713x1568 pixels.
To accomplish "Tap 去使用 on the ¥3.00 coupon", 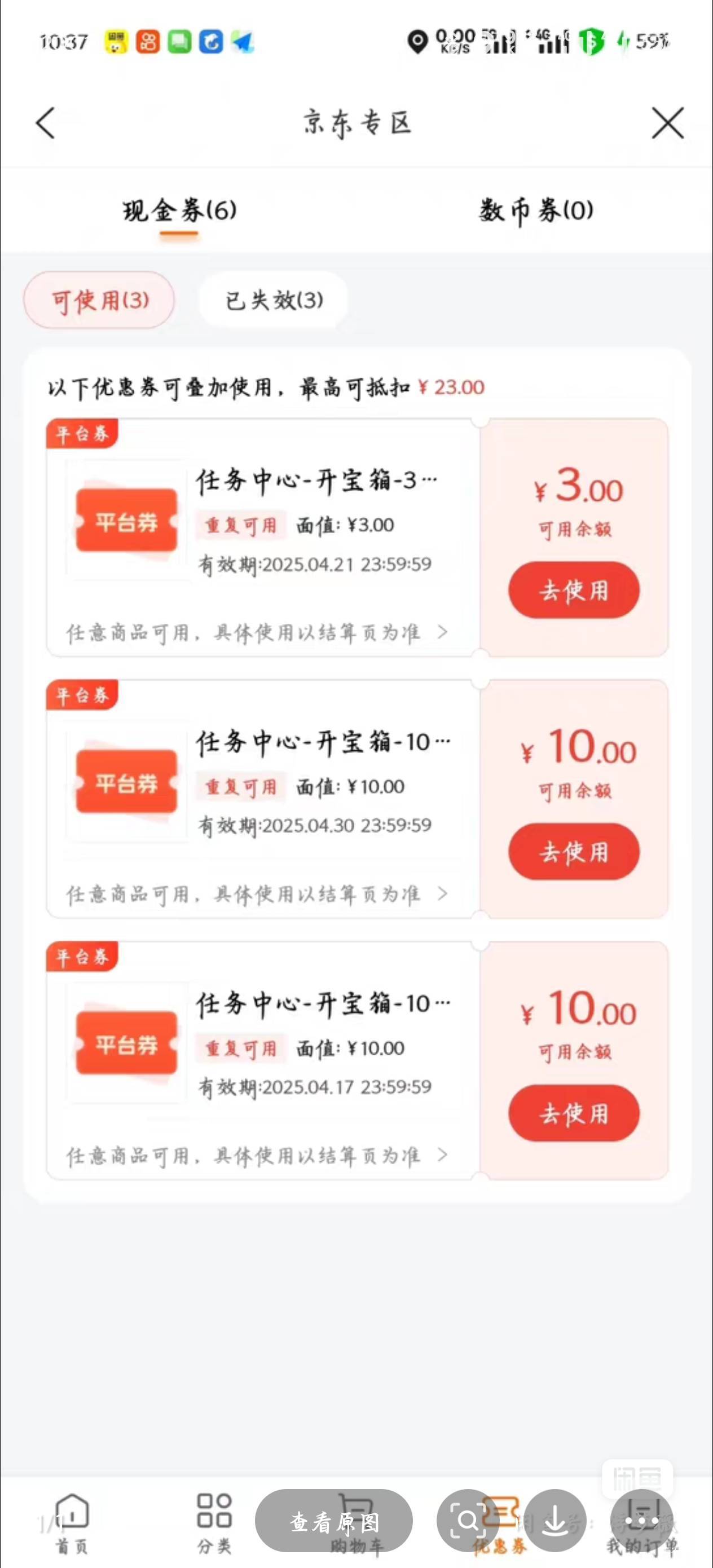I will point(574,590).
